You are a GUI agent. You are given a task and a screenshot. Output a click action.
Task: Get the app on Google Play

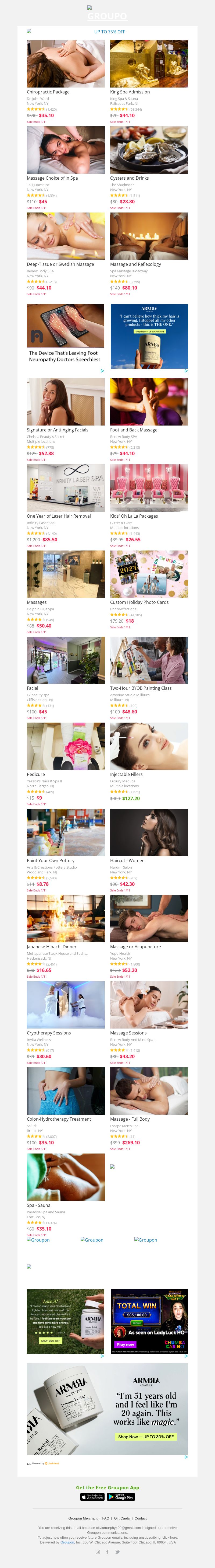[x=121, y=1497]
